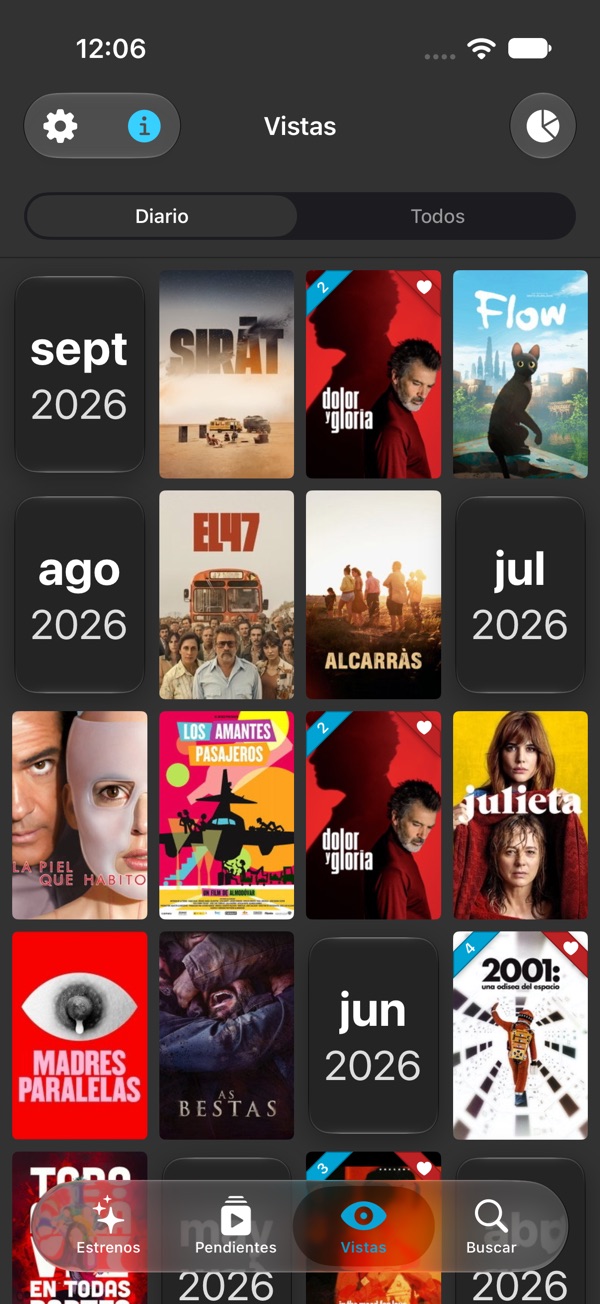Open the Julieta poster
The image size is (600, 1304).
520,815
